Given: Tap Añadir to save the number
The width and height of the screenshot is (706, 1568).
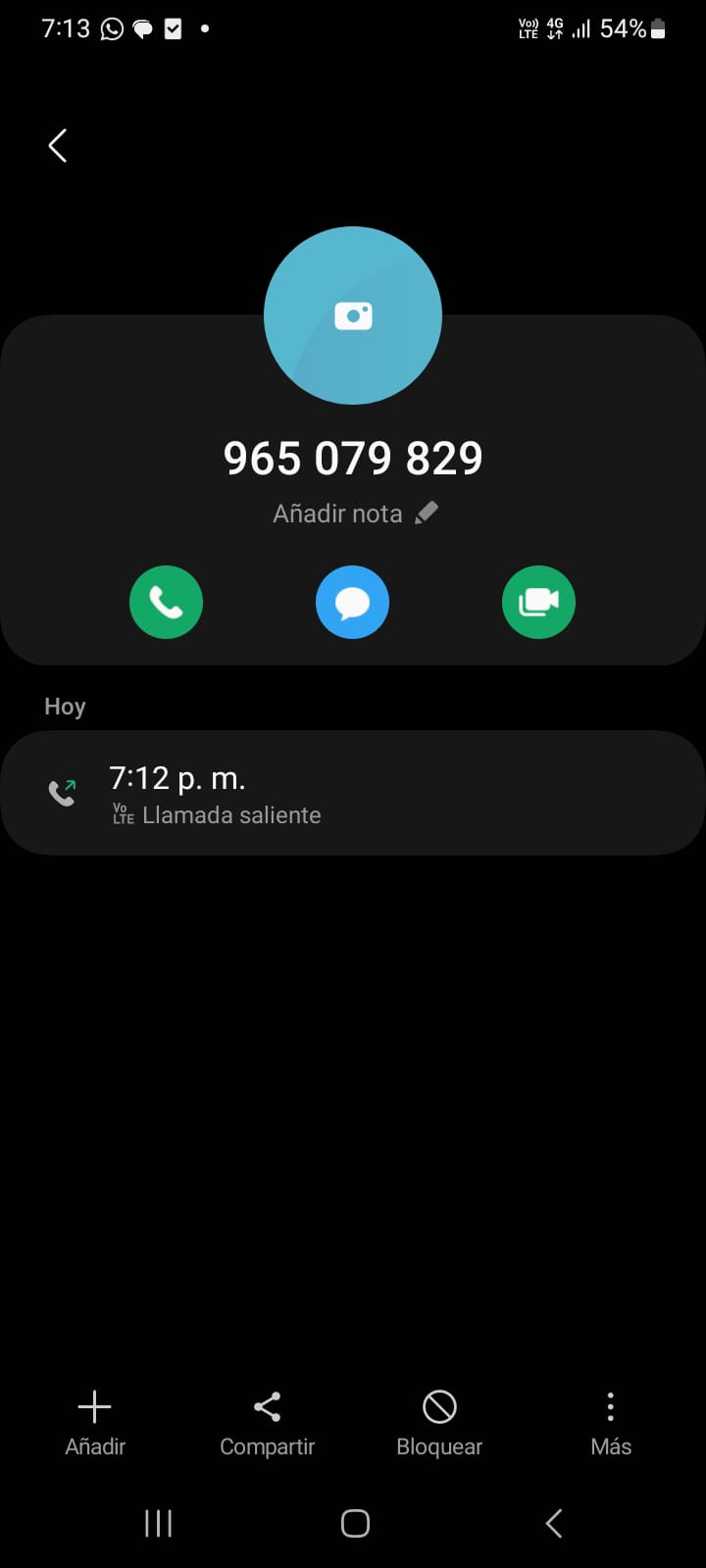Looking at the screenshot, I should click(x=95, y=1423).
